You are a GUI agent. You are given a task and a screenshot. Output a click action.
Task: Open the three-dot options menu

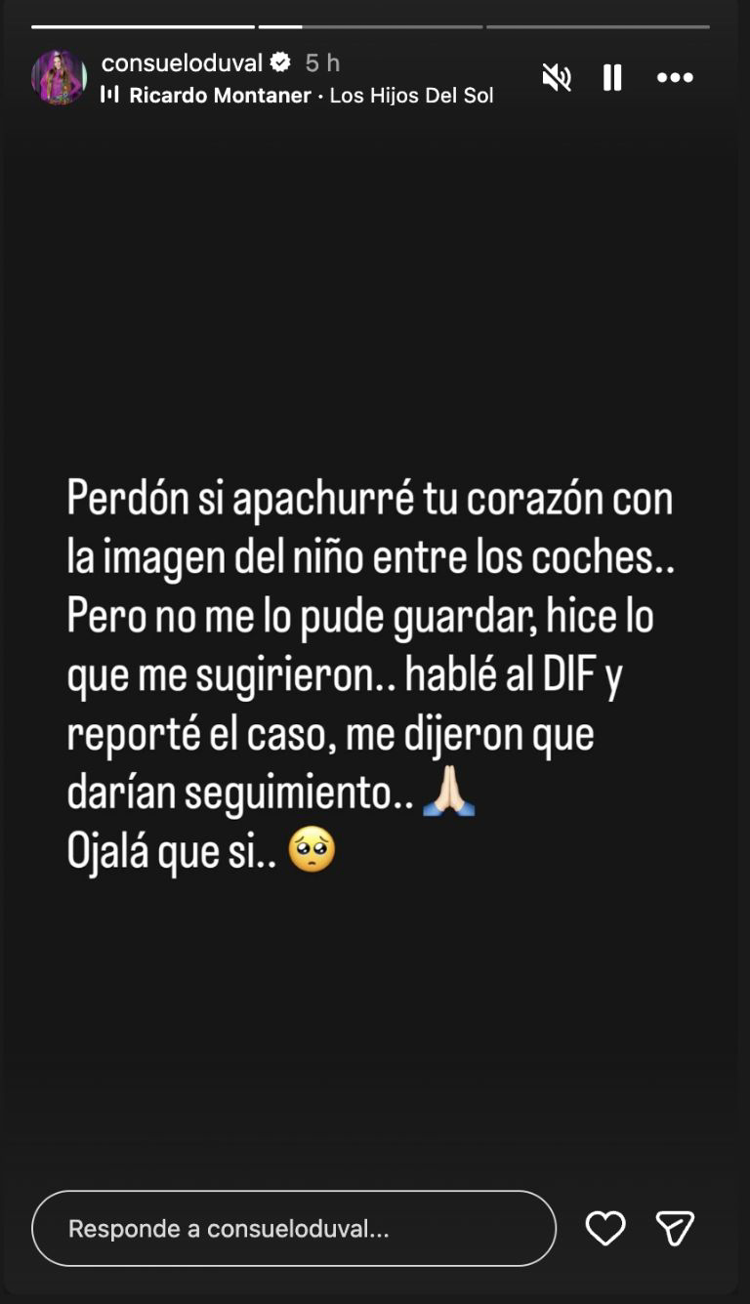(674, 78)
